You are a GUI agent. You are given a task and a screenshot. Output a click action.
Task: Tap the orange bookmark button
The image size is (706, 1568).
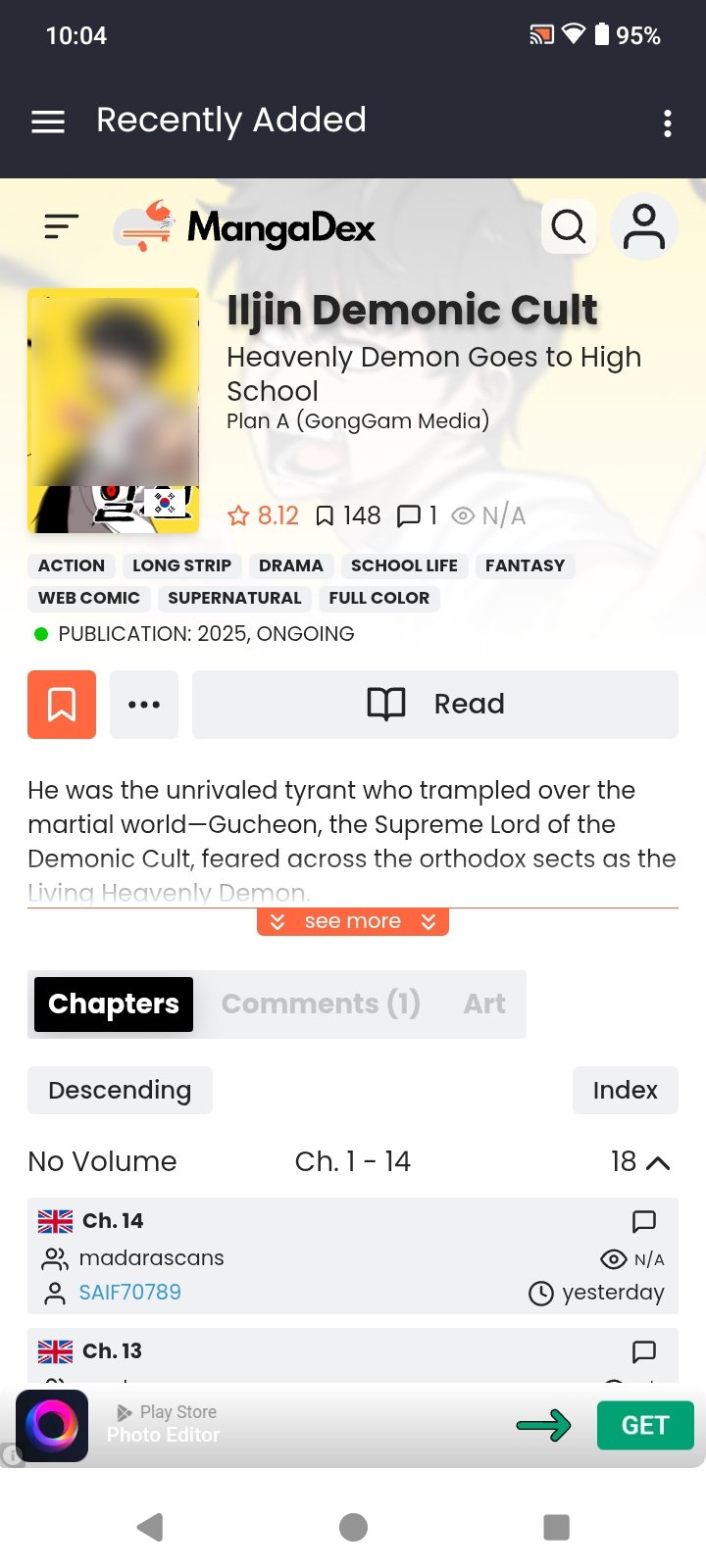pyautogui.click(x=62, y=704)
